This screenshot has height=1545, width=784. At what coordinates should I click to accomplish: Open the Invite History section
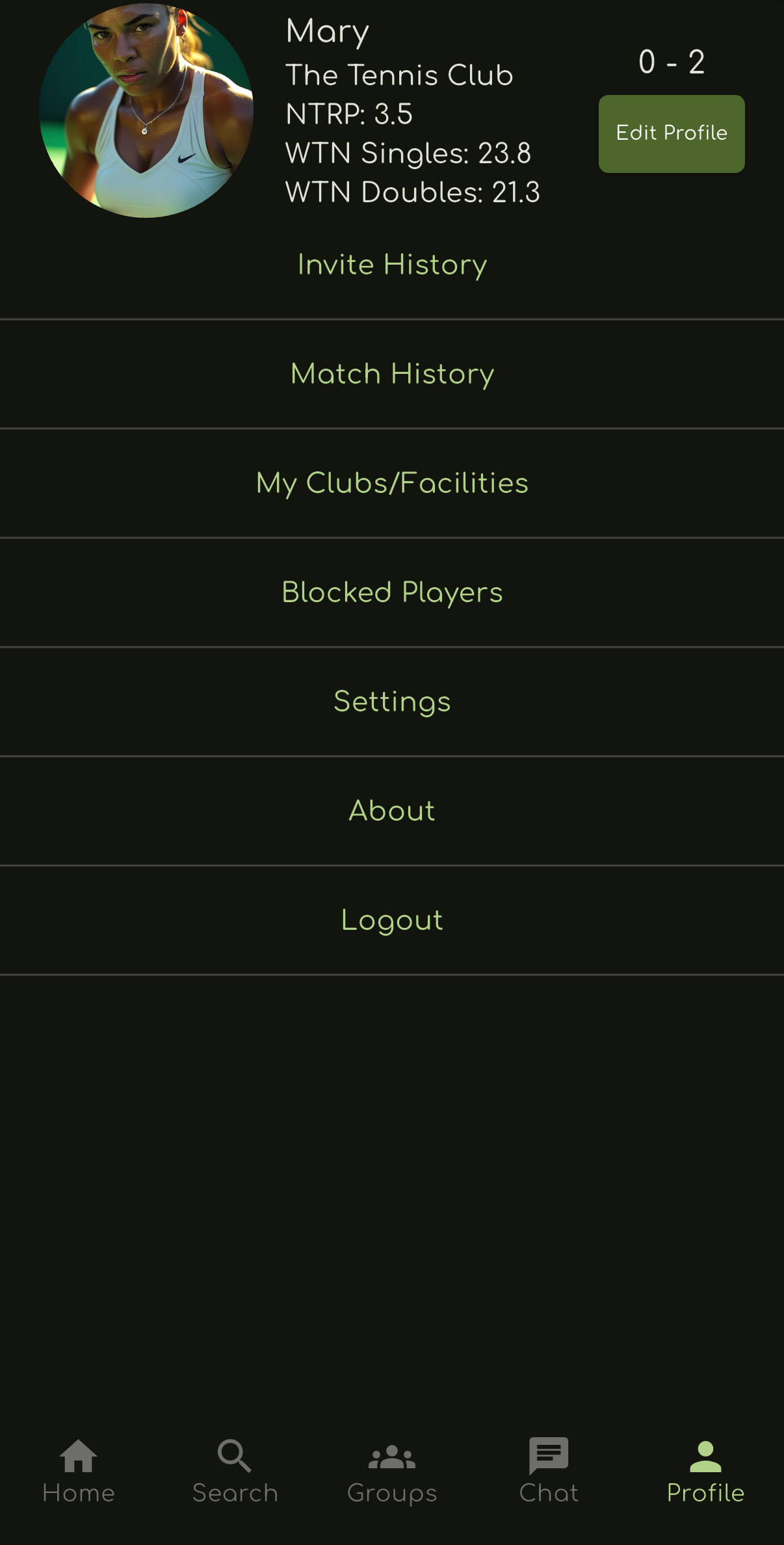point(391,265)
